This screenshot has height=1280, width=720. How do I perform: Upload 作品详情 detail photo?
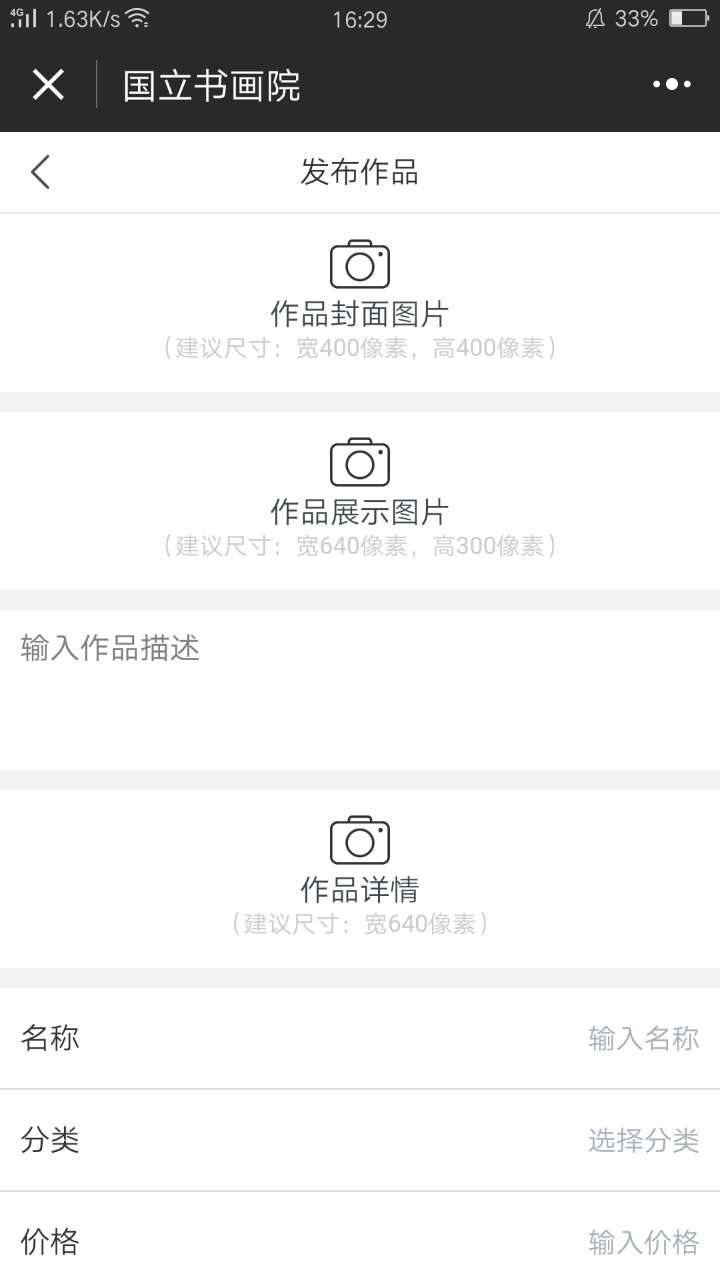click(360, 841)
